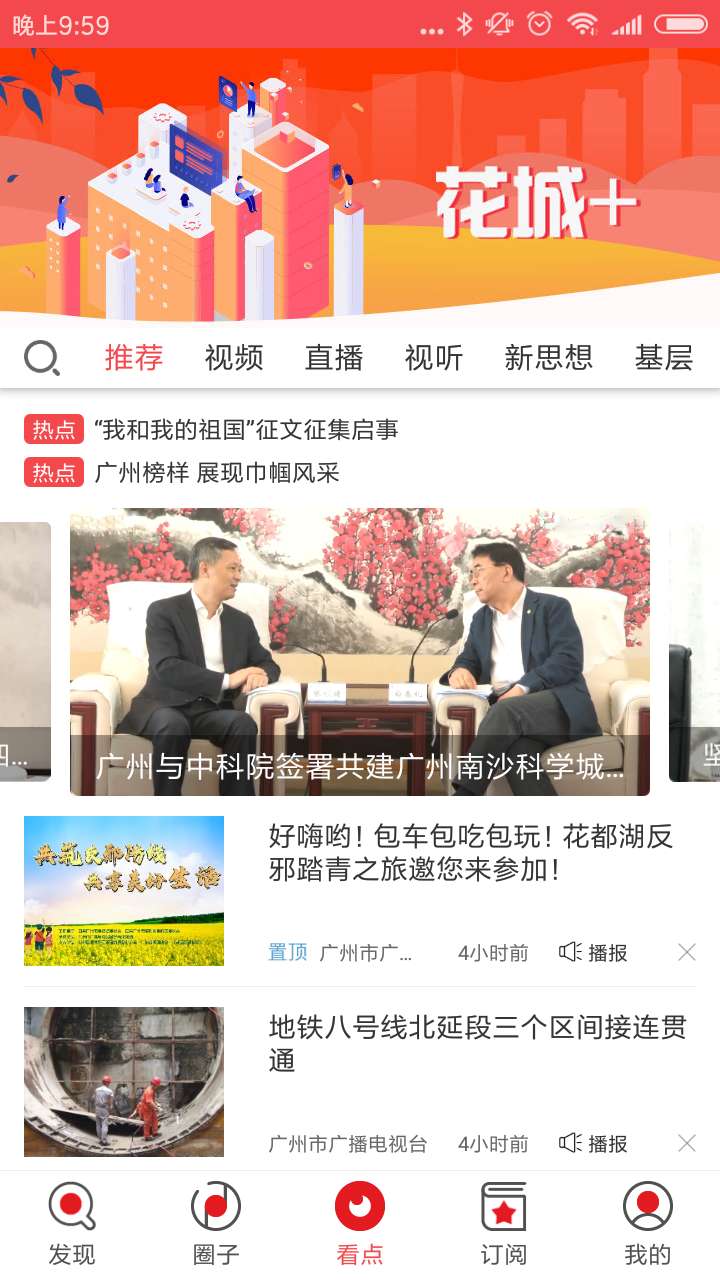Open the 基层 tab
The height and width of the screenshot is (1280, 720).
pyautogui.click(x=665, y=358)
